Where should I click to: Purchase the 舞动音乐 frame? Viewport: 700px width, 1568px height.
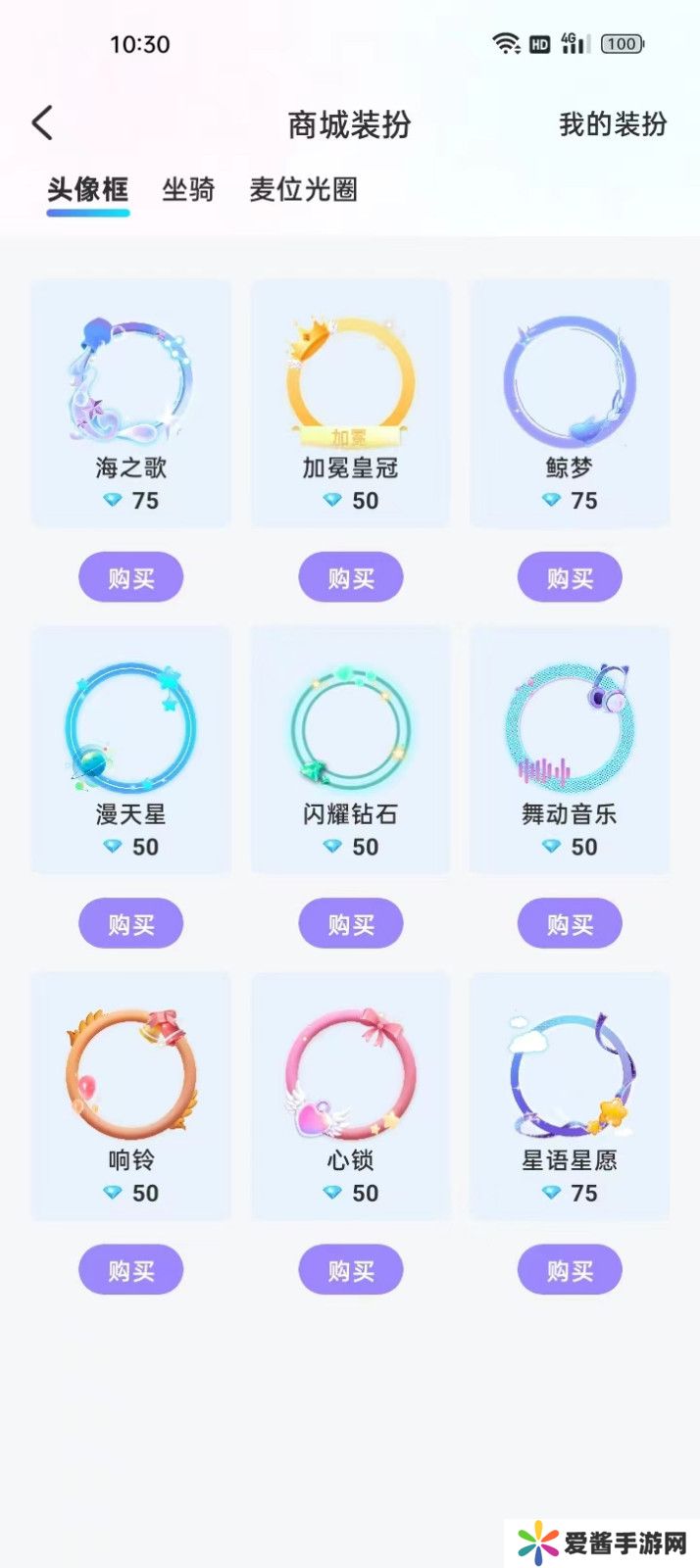tap(570, 923)
